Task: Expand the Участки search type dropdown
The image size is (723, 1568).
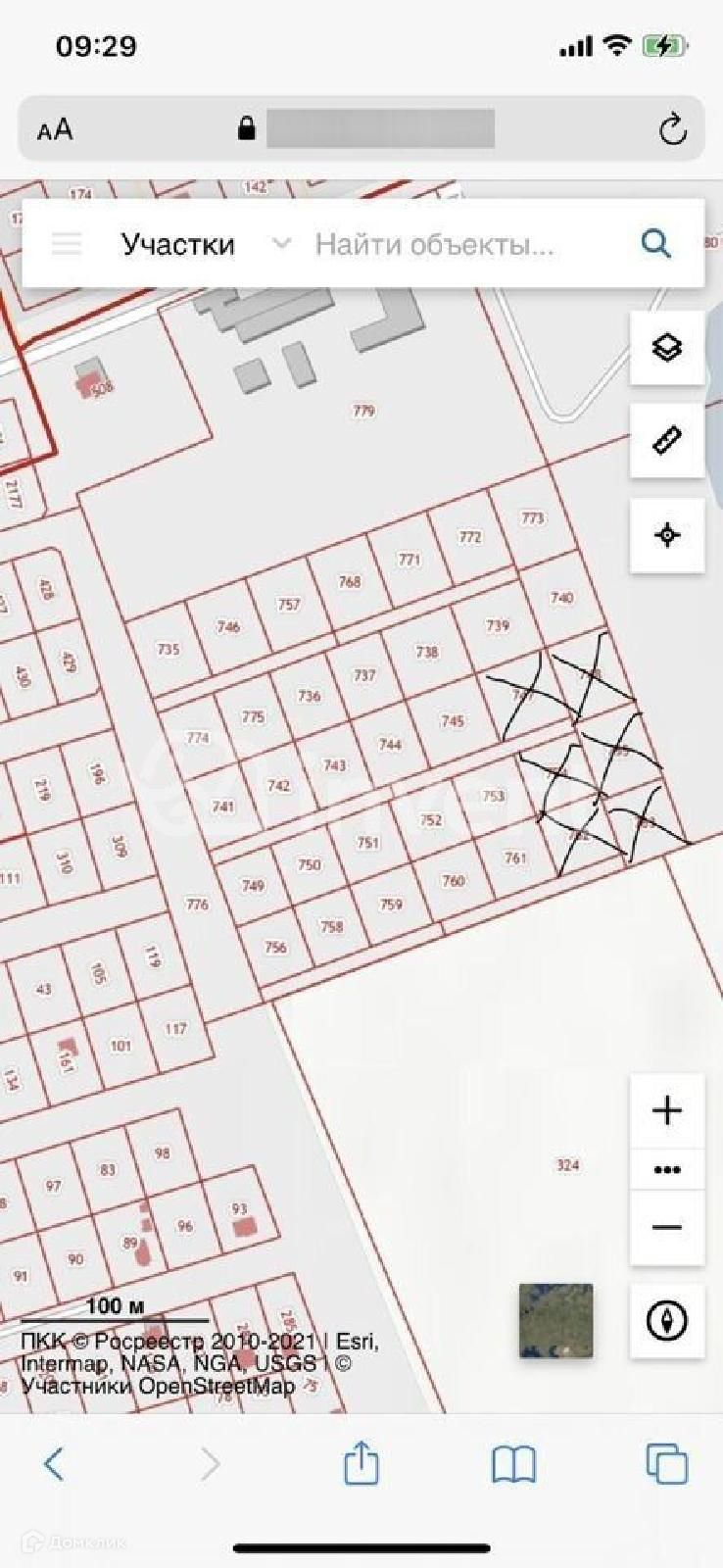Action: pos(280,243)
